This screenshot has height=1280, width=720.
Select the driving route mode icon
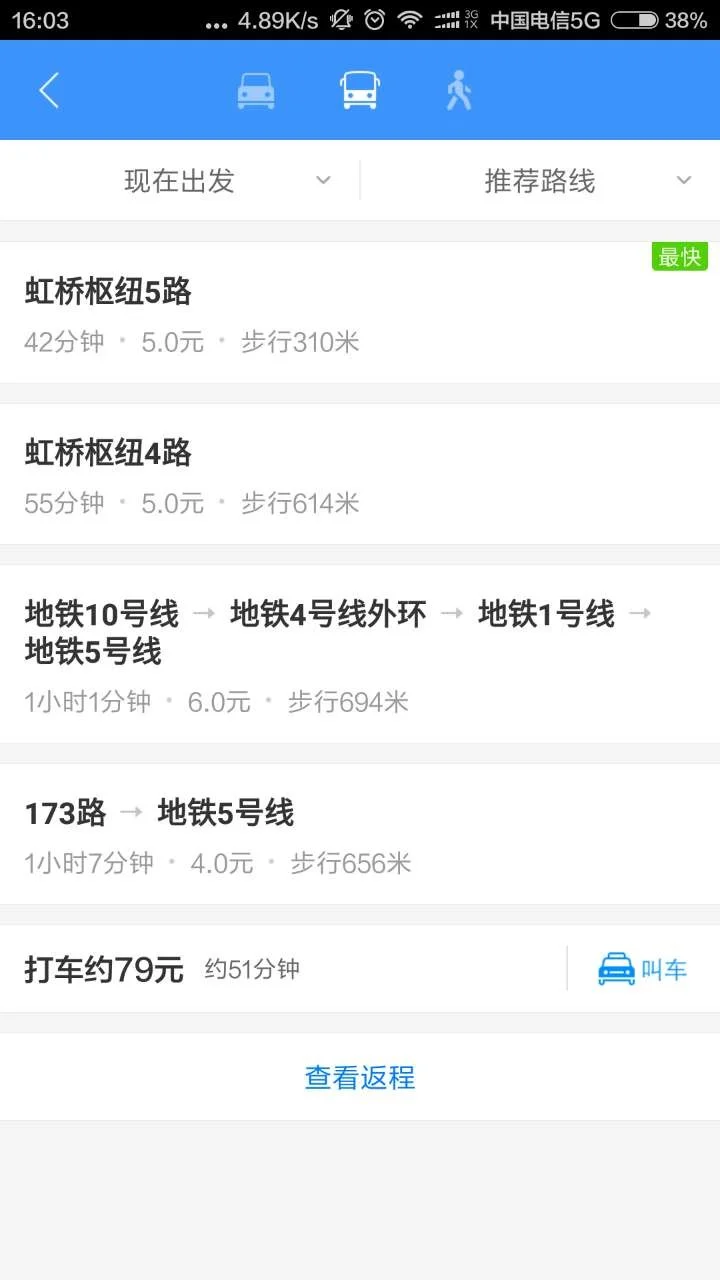[256, 89]
